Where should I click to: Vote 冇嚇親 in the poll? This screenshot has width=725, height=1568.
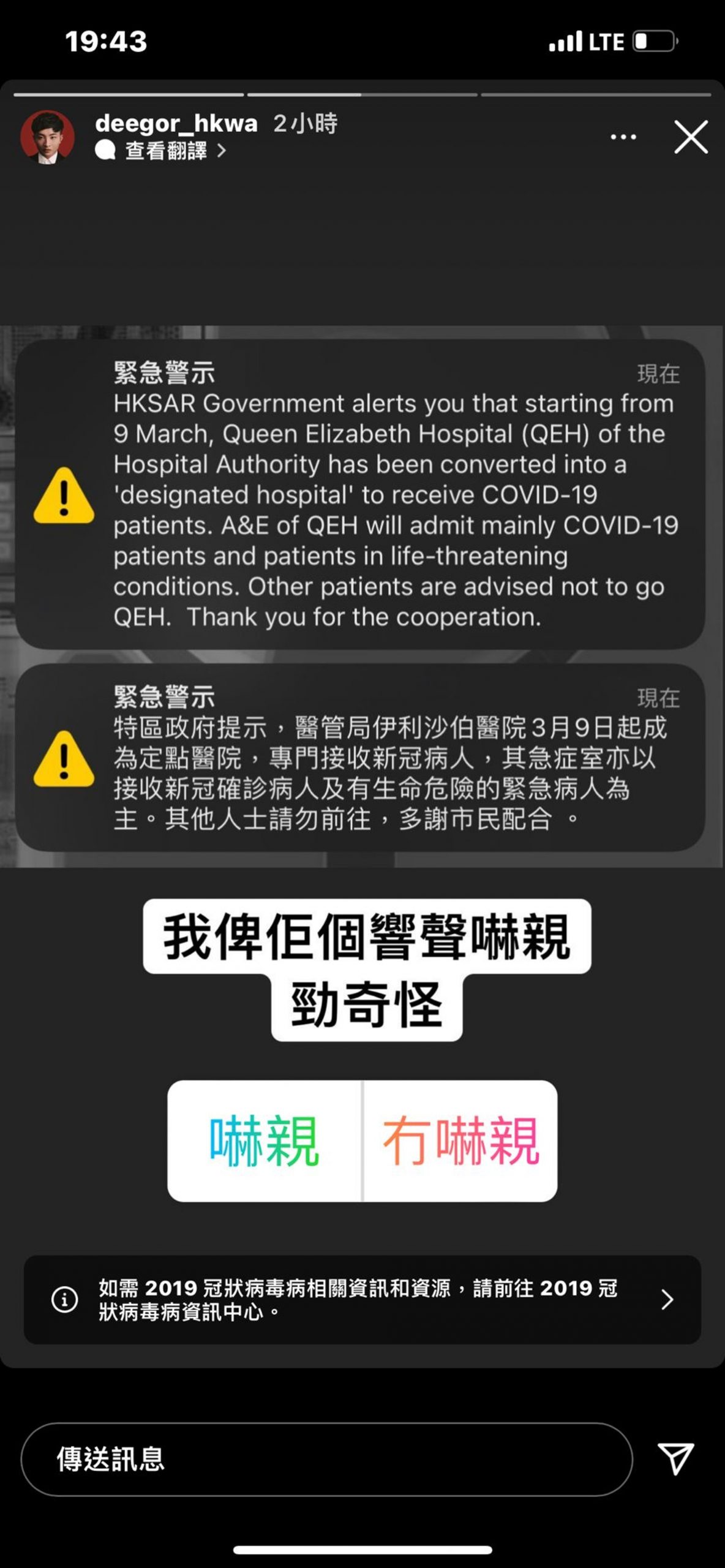[x=460, y=1140]
